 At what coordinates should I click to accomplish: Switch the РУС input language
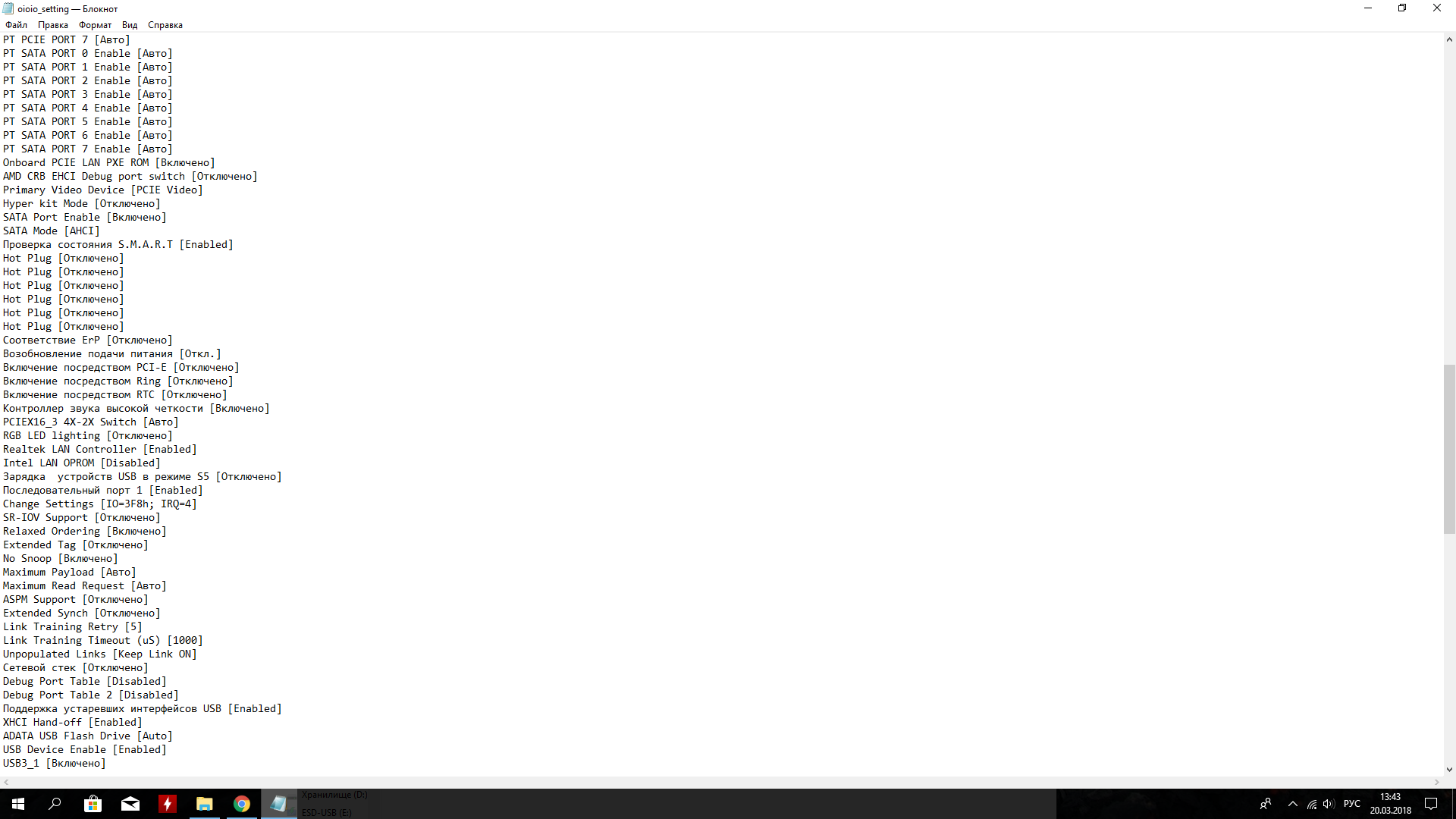[1352, 804]
